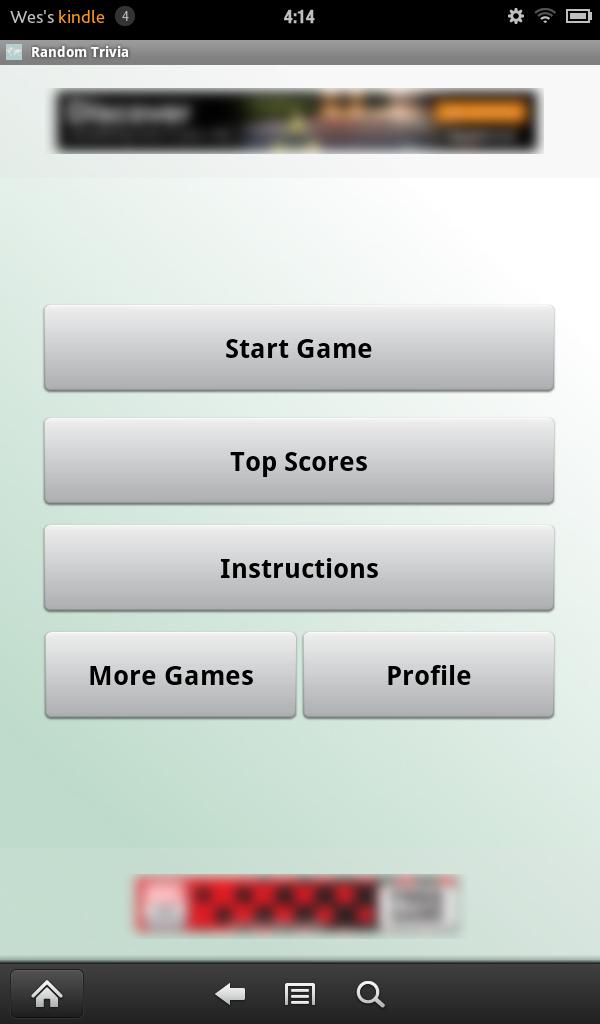This screenshot has height=1024, width=600.
Task: Tap the back arrow in the bottom bar
Action: point(231,993)
